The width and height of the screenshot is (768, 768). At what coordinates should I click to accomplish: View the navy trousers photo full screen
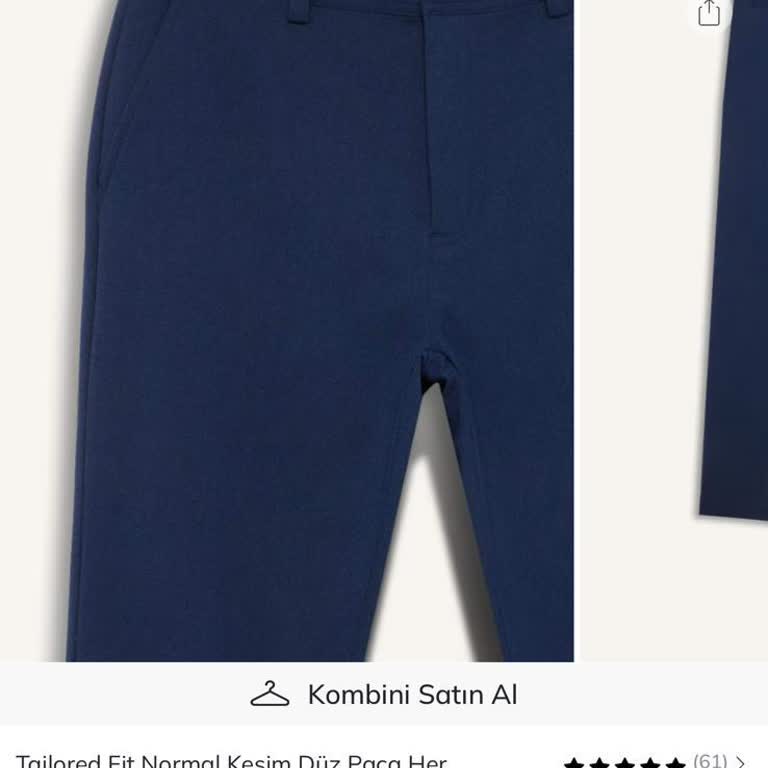click(320, 330)
